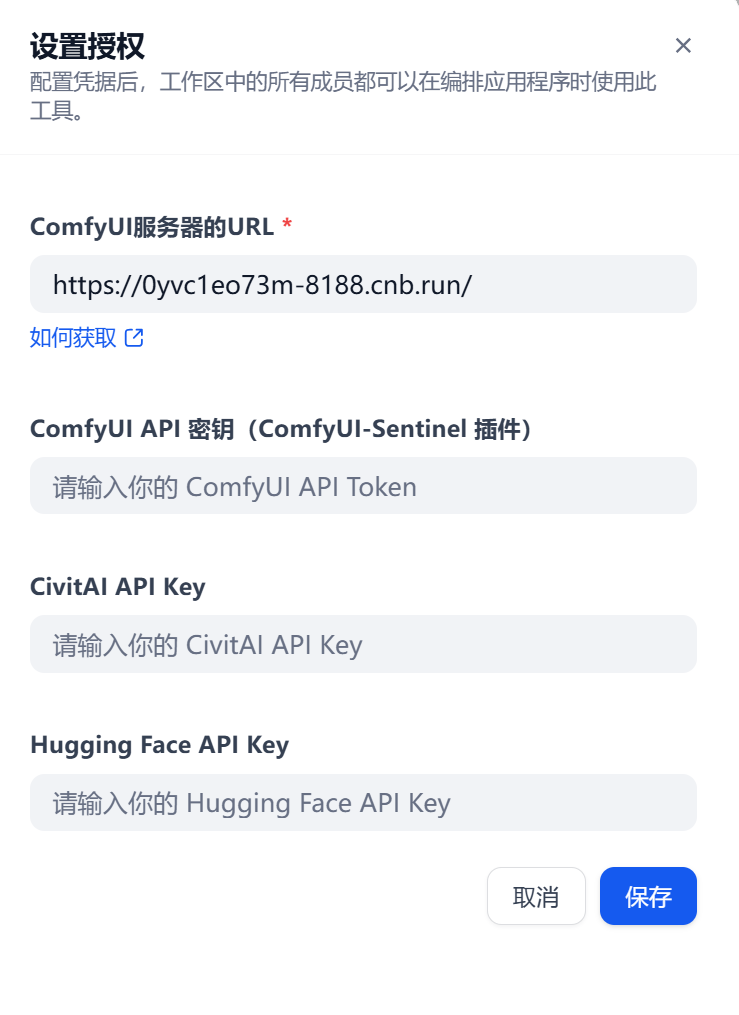
Task: Edit the ComfyUI server URL field
Action: [363, 284]
